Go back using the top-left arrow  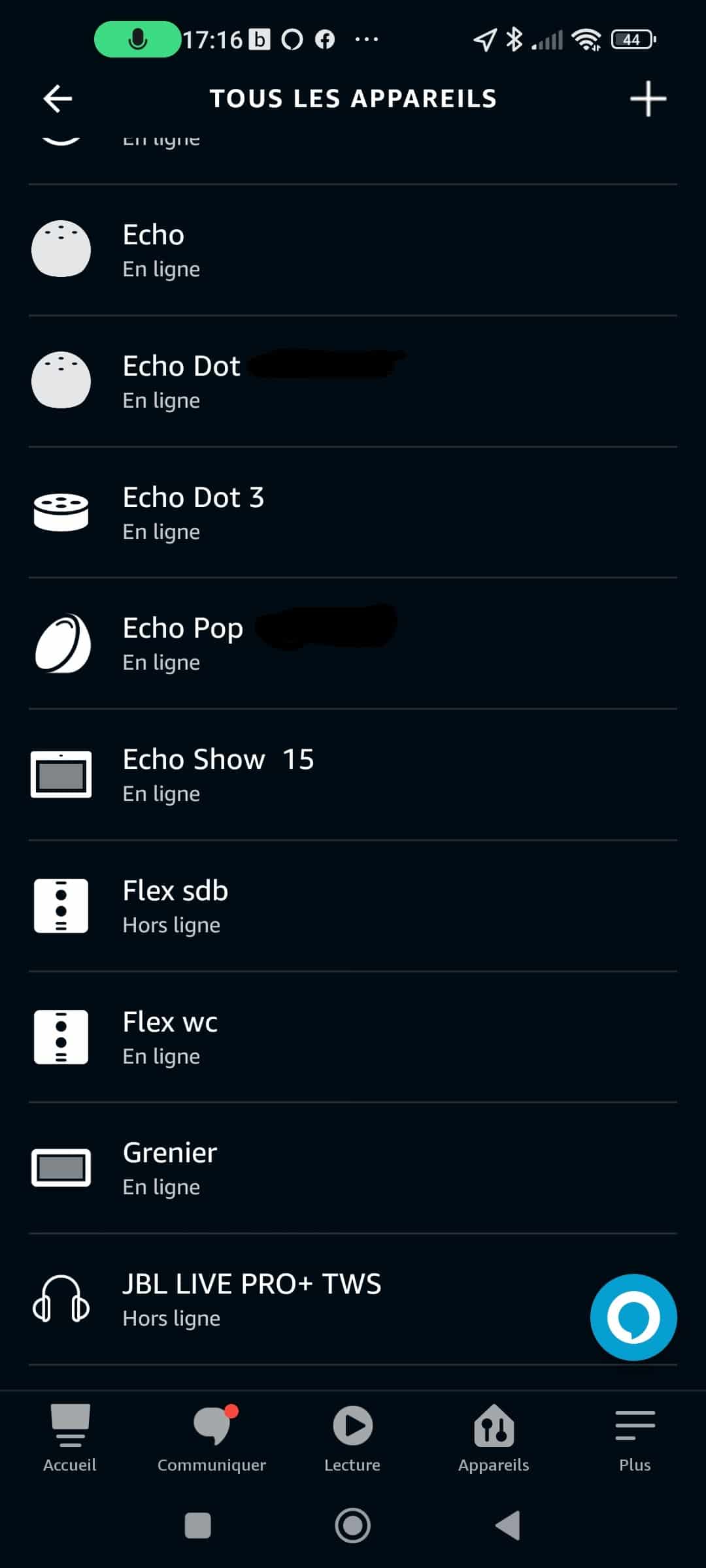point(58,99)
